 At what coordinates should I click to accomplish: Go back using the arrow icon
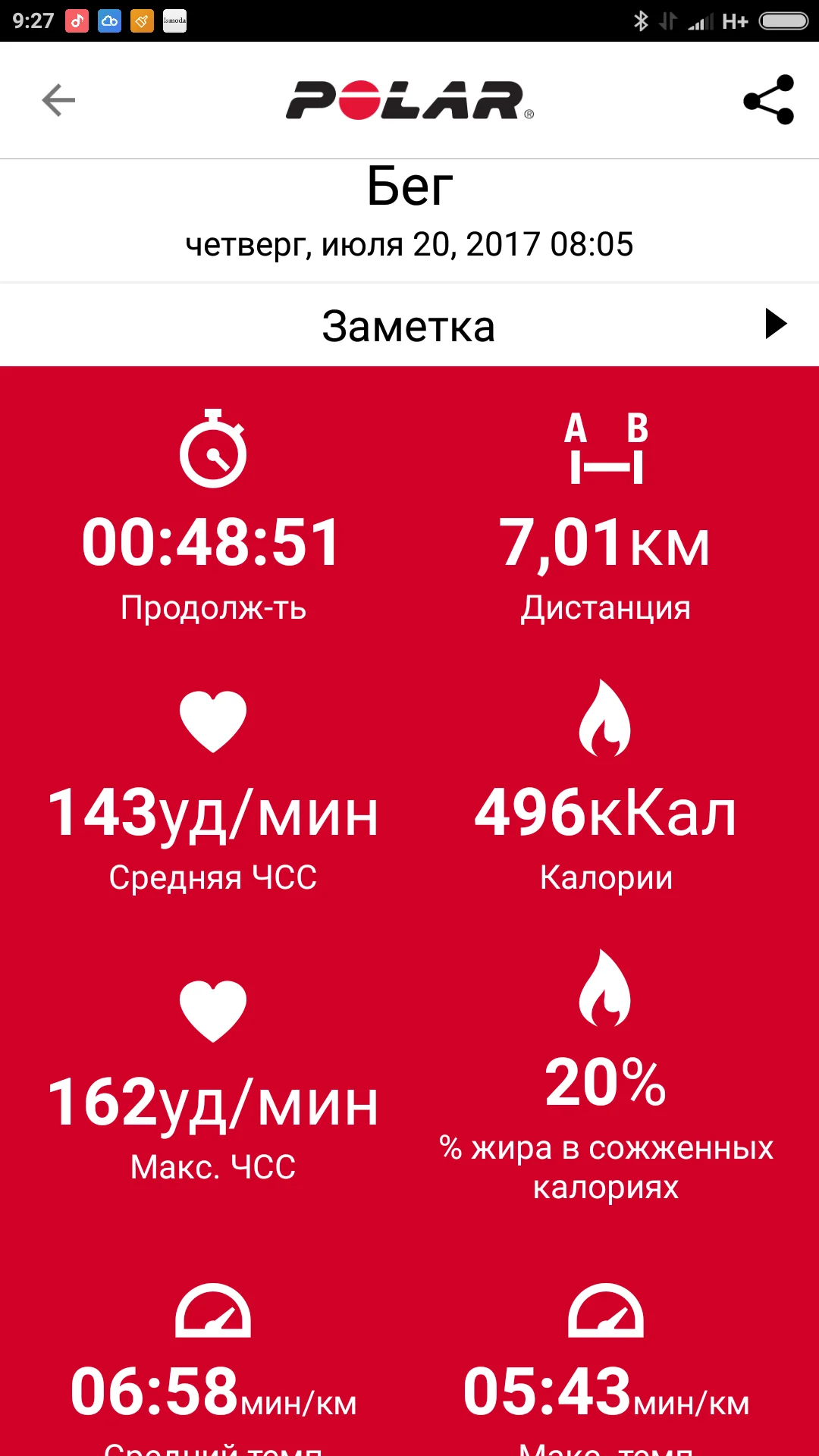point(58,100)
